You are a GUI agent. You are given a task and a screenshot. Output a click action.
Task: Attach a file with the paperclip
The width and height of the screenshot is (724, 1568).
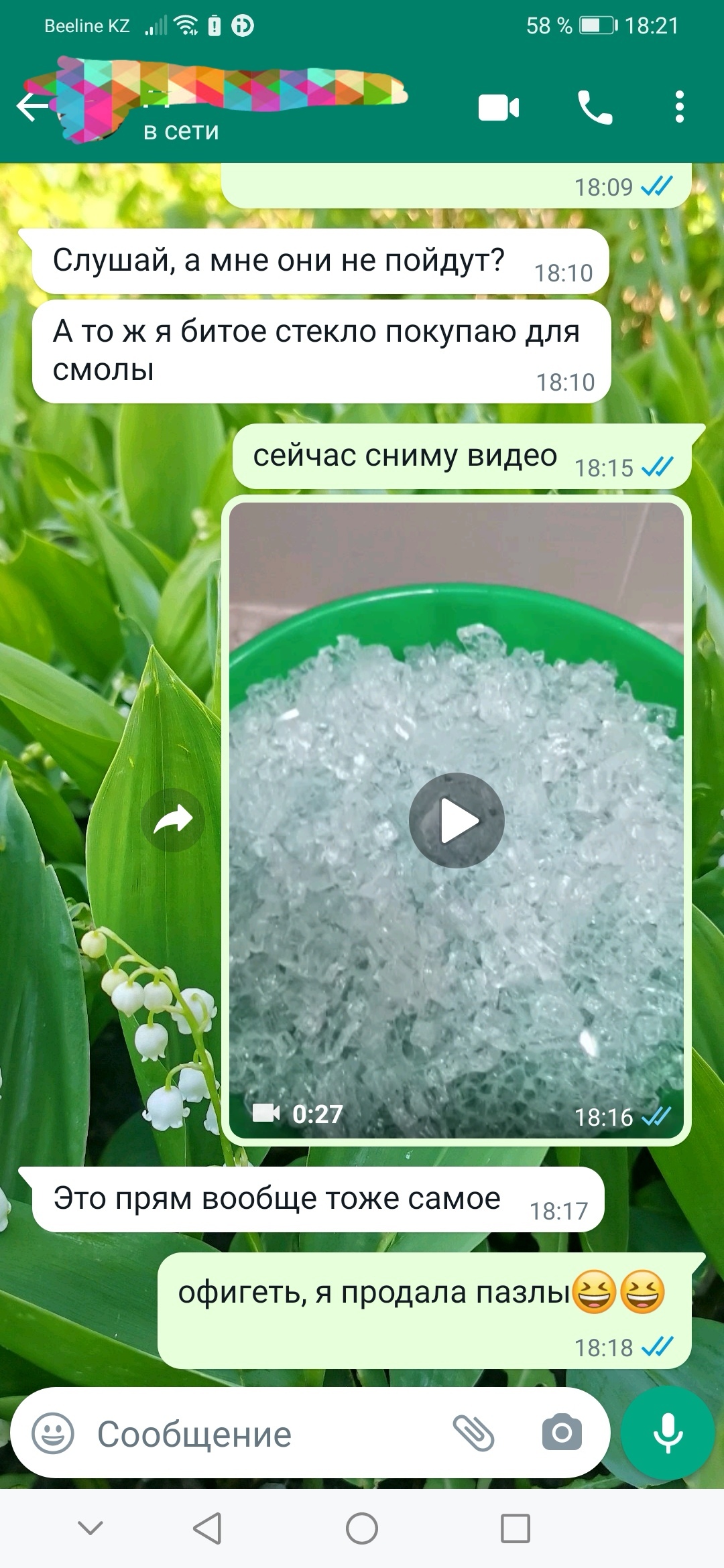[x=473, y=1434]
